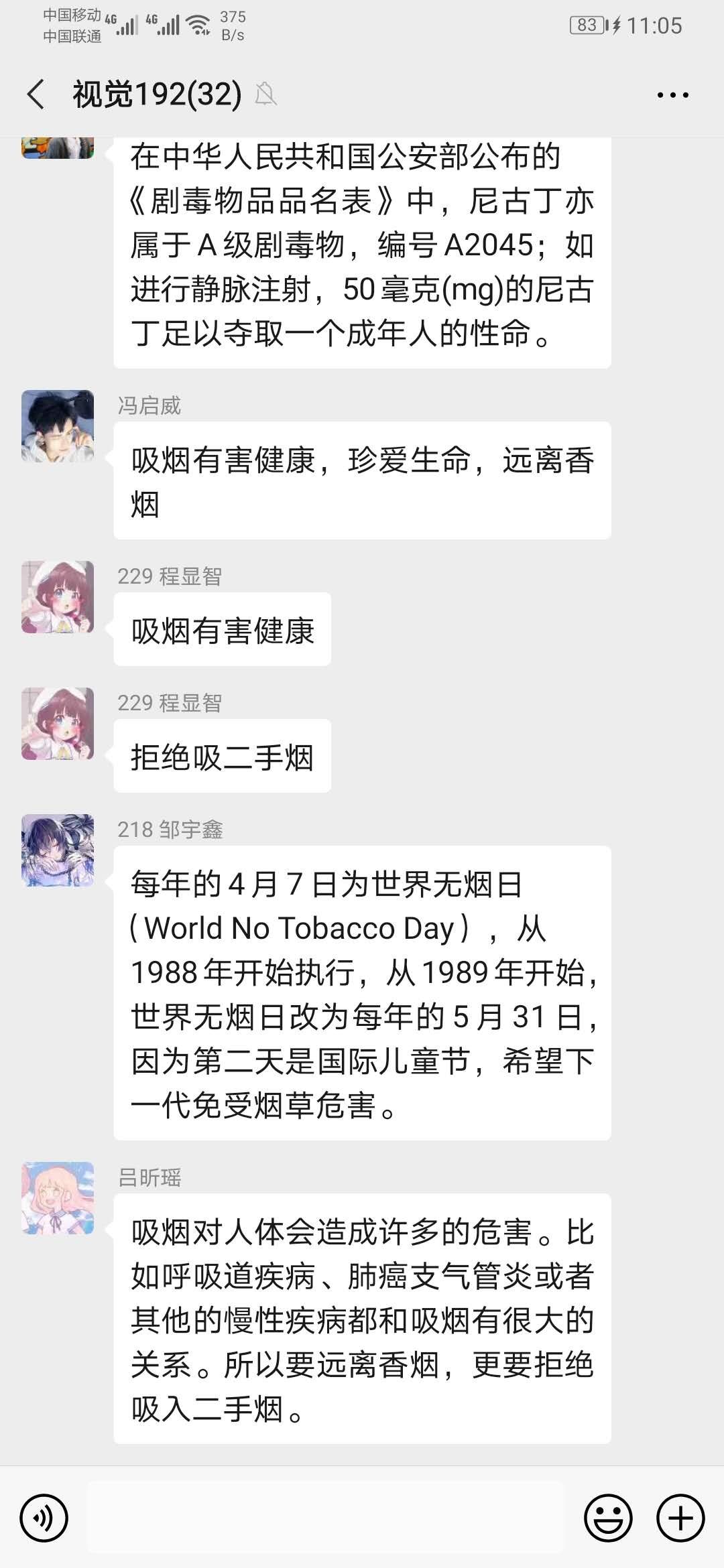724x1568 pixels.
Task: Open 程显智's avatar beside 拒绝吸二手烟
Action: point(58,724)
